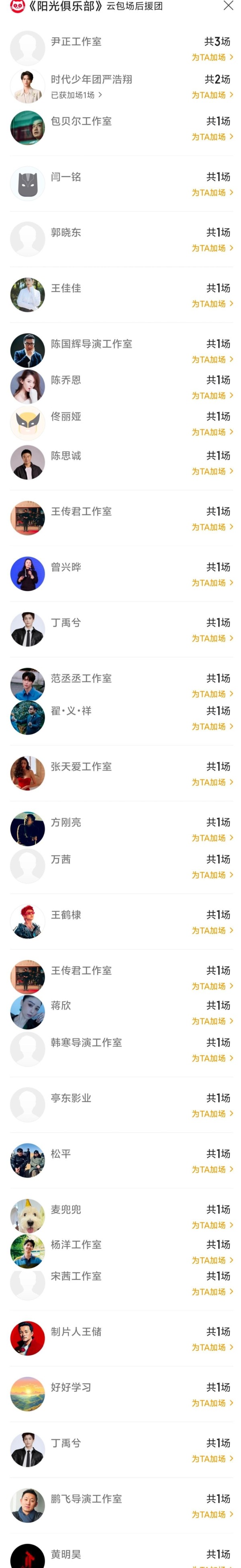
Task: Tap 为TA加场 for 杨洋工作室
Action: click(x=212, y=1260)
